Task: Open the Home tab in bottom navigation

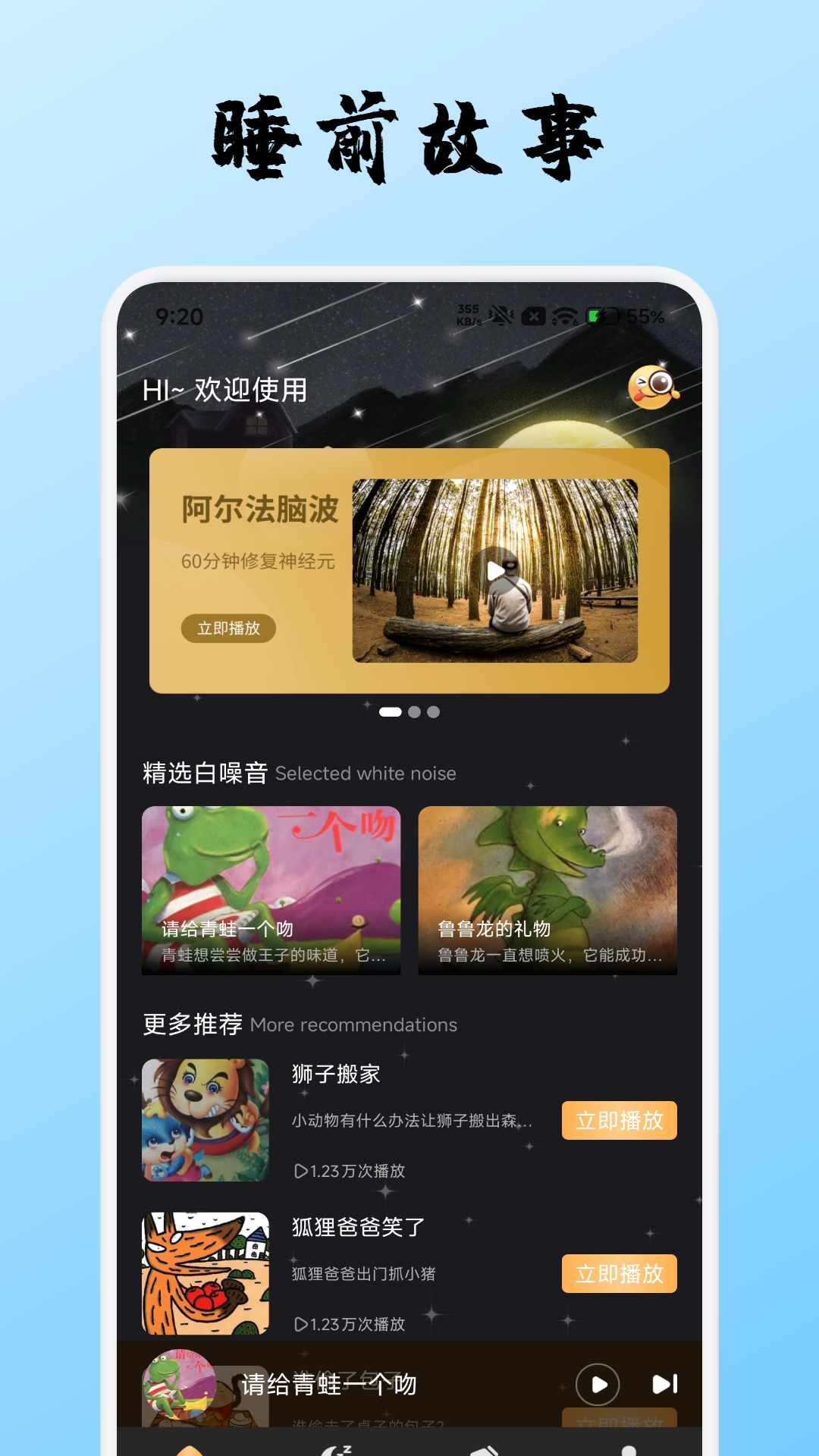Action: pos(190,1447)
